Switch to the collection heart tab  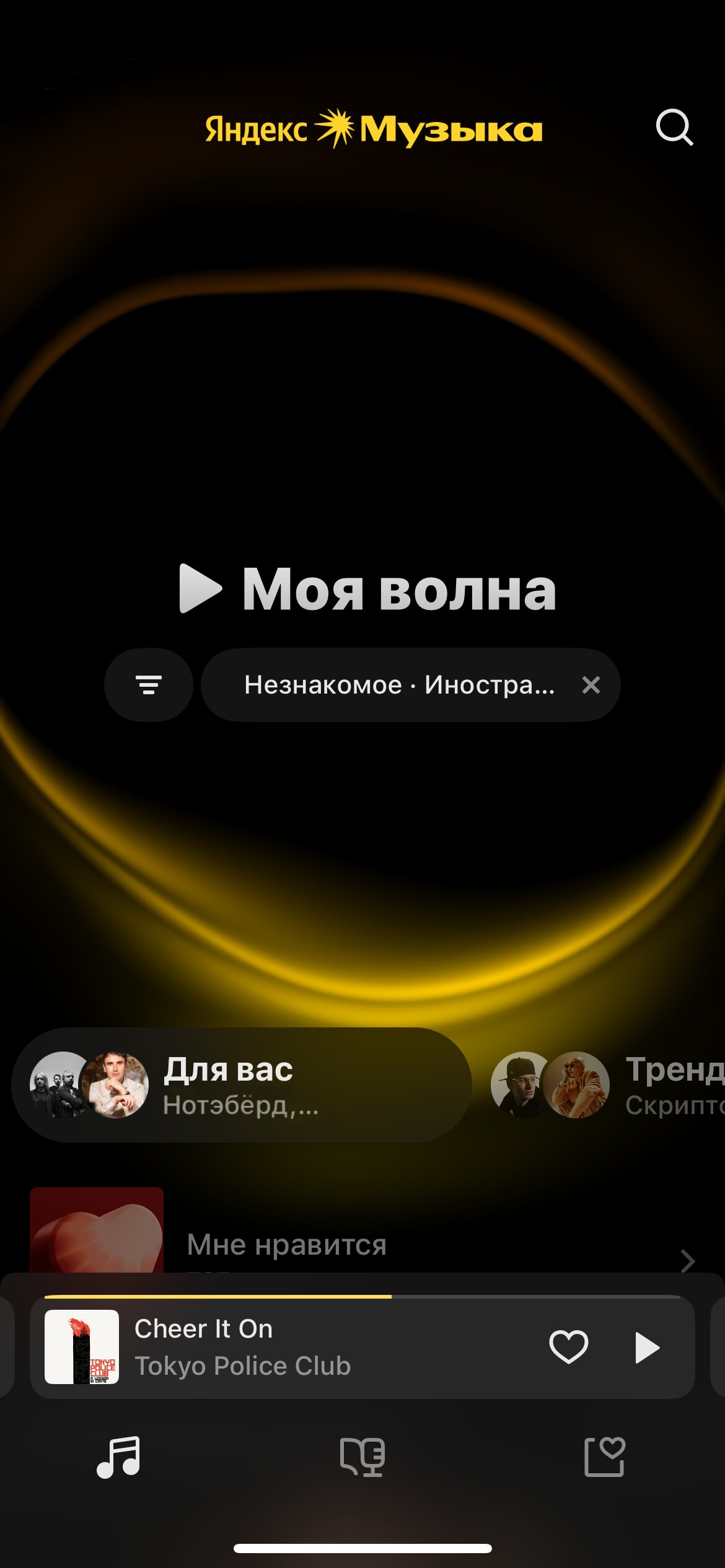click(x=605, y=1457)
